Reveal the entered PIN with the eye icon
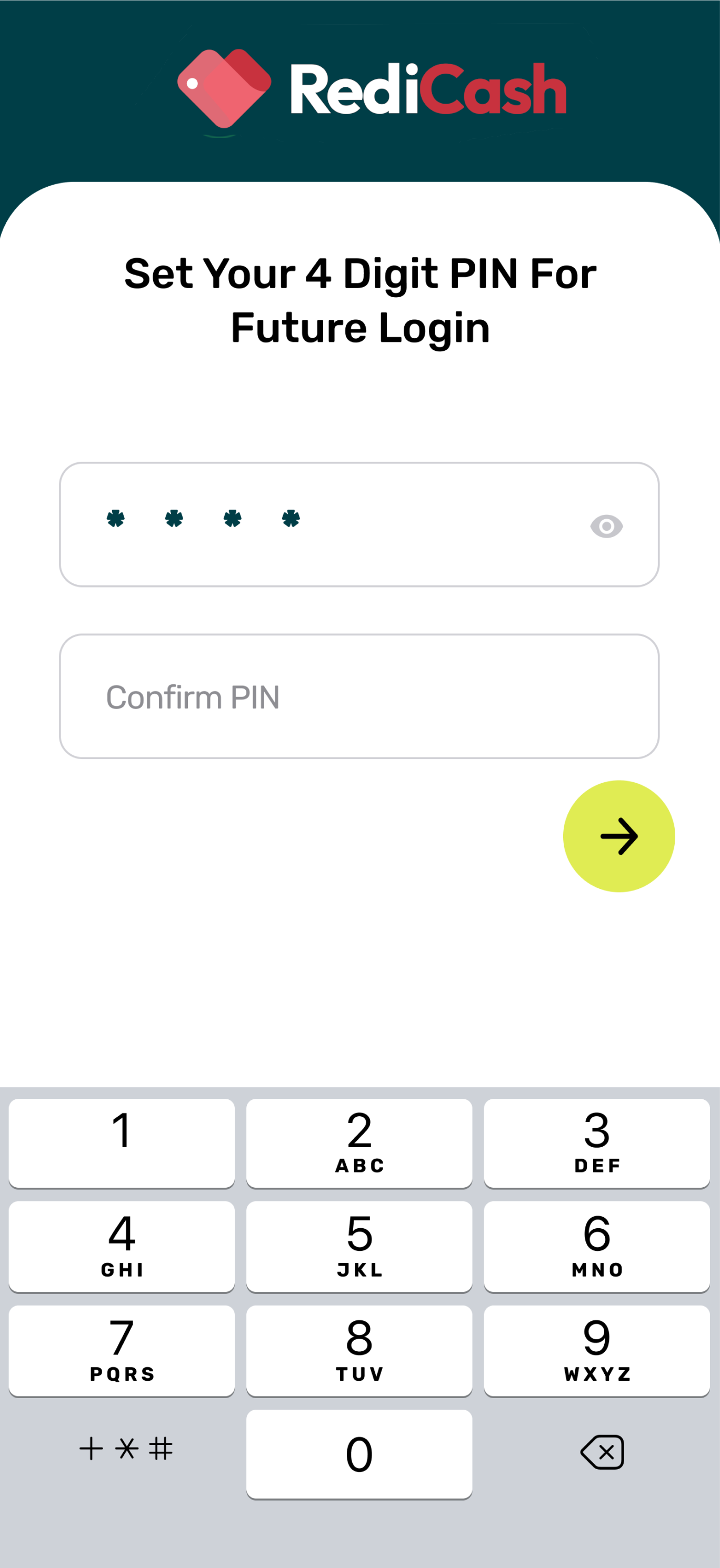 (606, 526)
